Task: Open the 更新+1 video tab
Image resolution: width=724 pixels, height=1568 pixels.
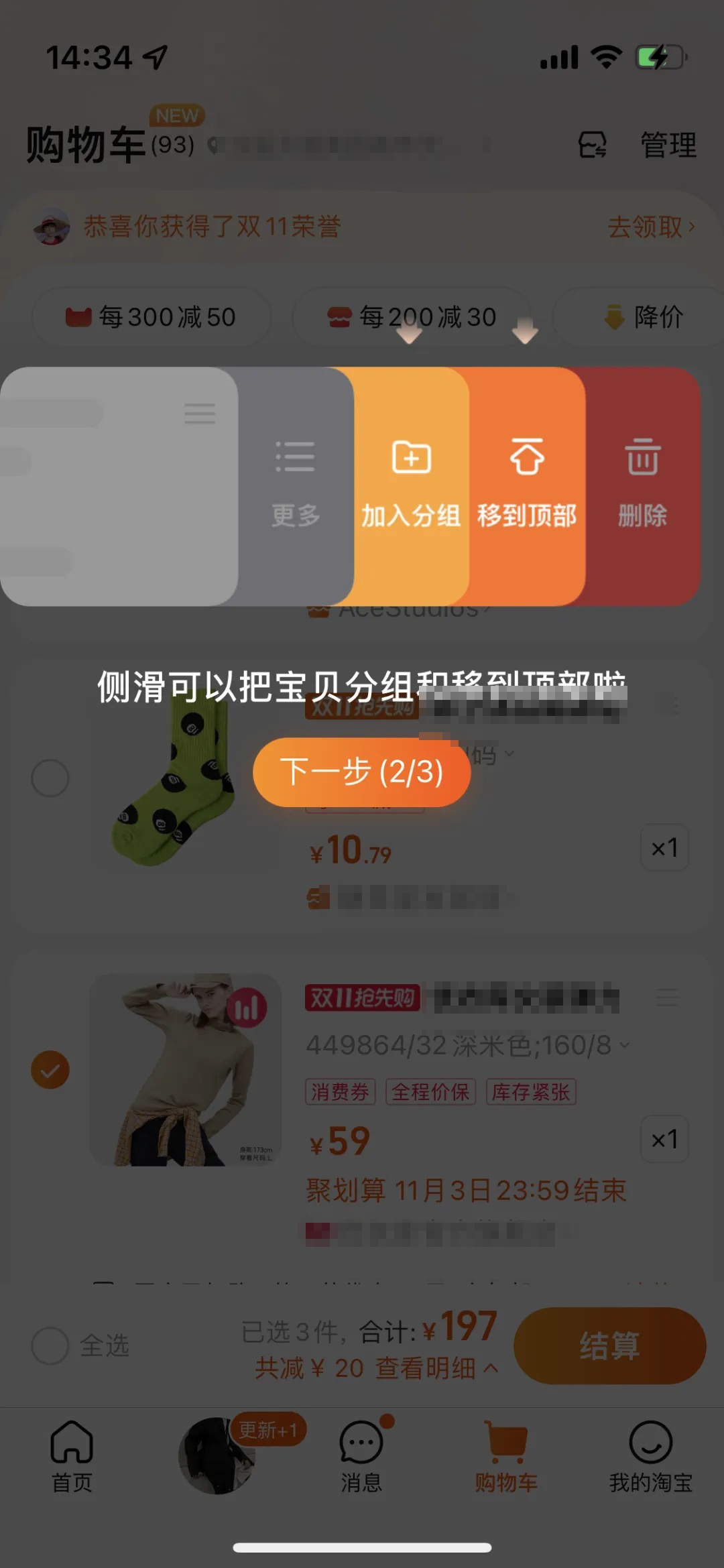Action: coord(217,1455)
